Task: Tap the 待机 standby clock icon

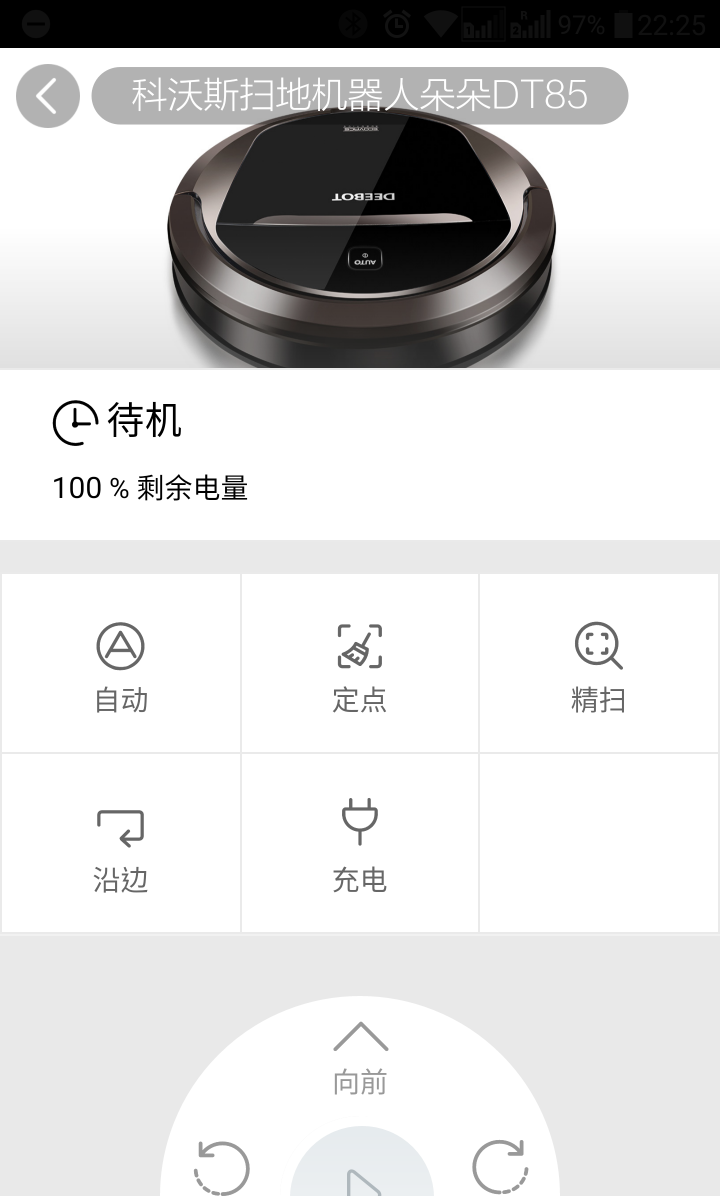Action: pyautogui.click(x=71, y=421)
